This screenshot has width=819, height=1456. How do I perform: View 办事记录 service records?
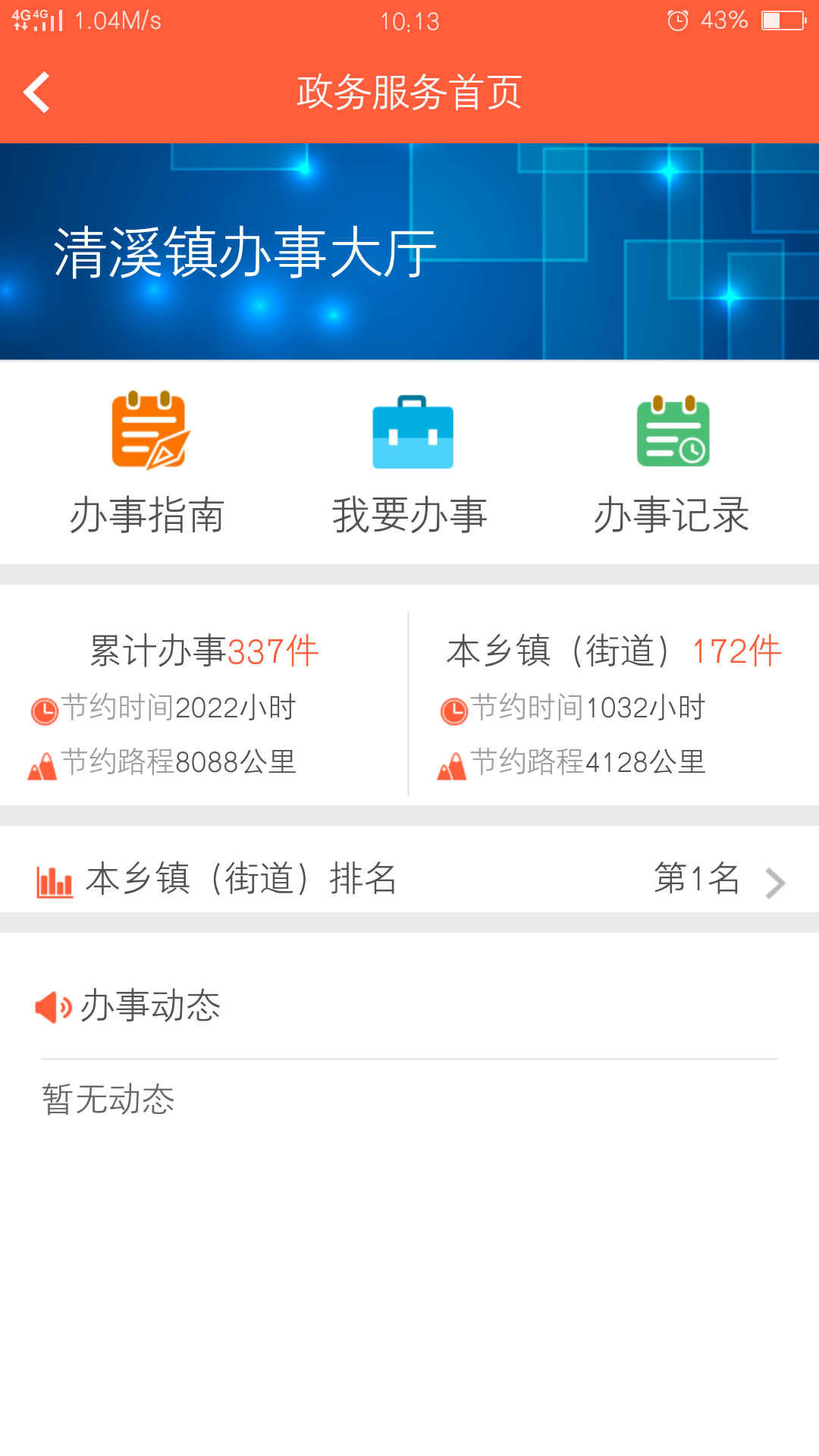coord(672,463)
